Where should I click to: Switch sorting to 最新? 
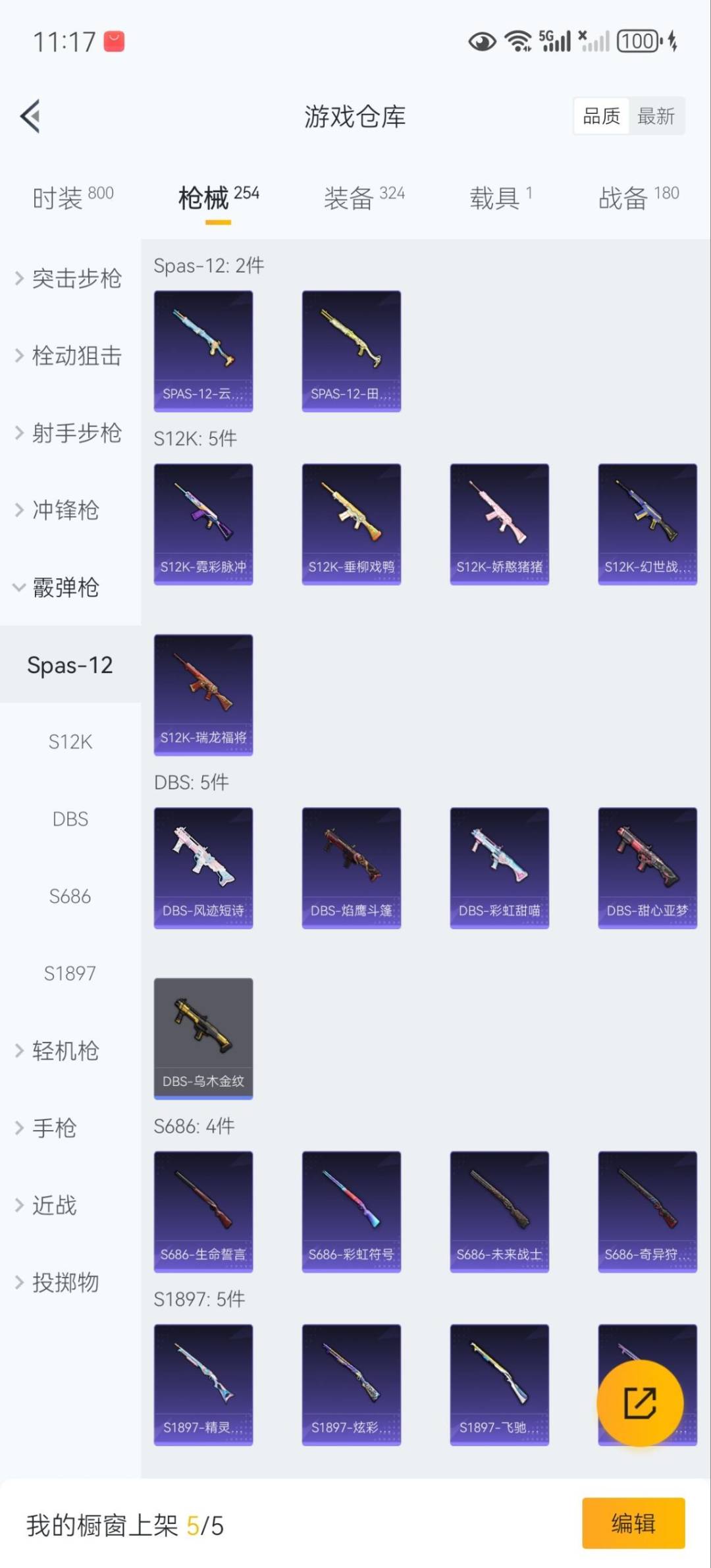tap(657, 116)
